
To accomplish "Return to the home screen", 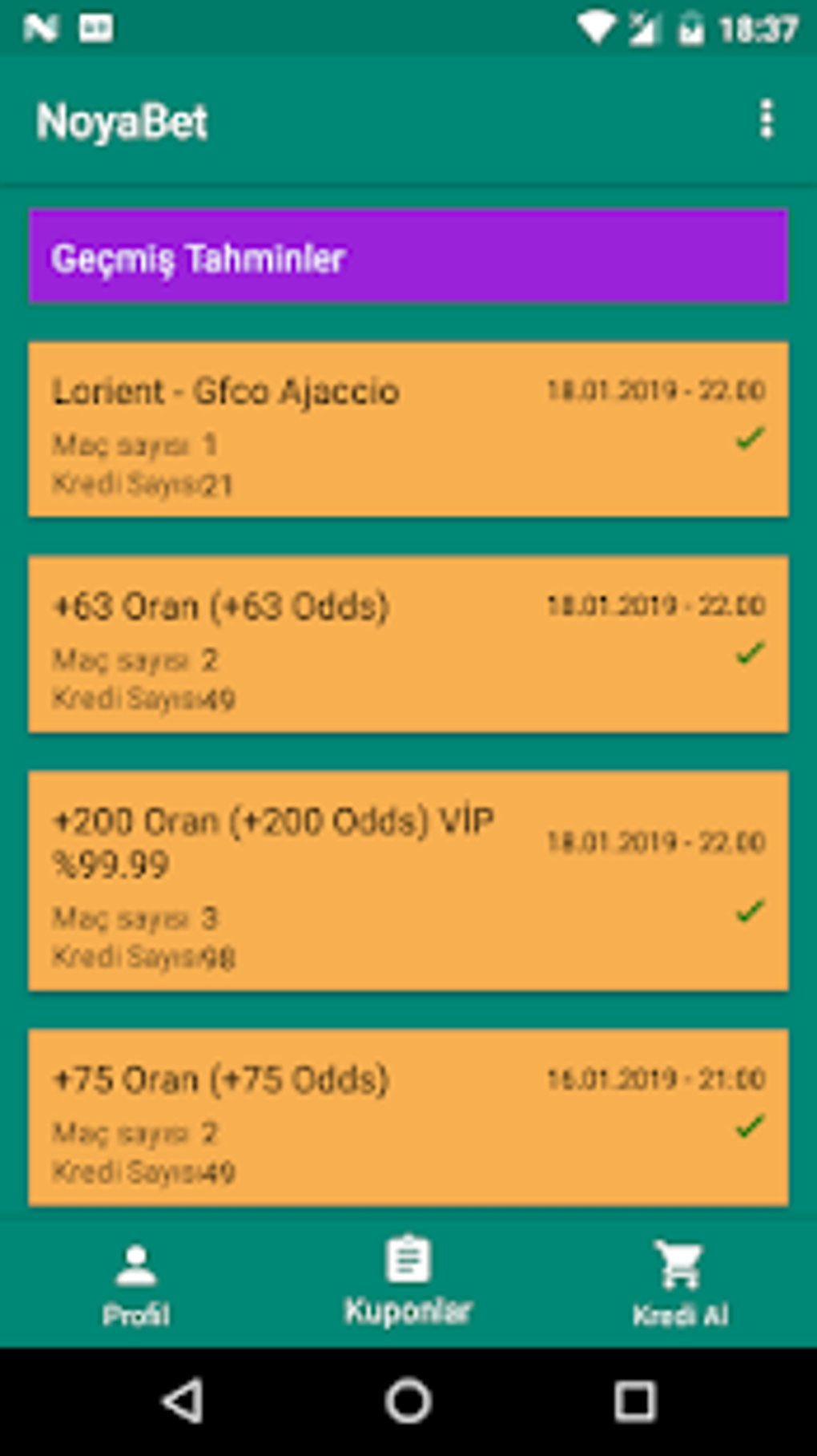I will 408,1401.
